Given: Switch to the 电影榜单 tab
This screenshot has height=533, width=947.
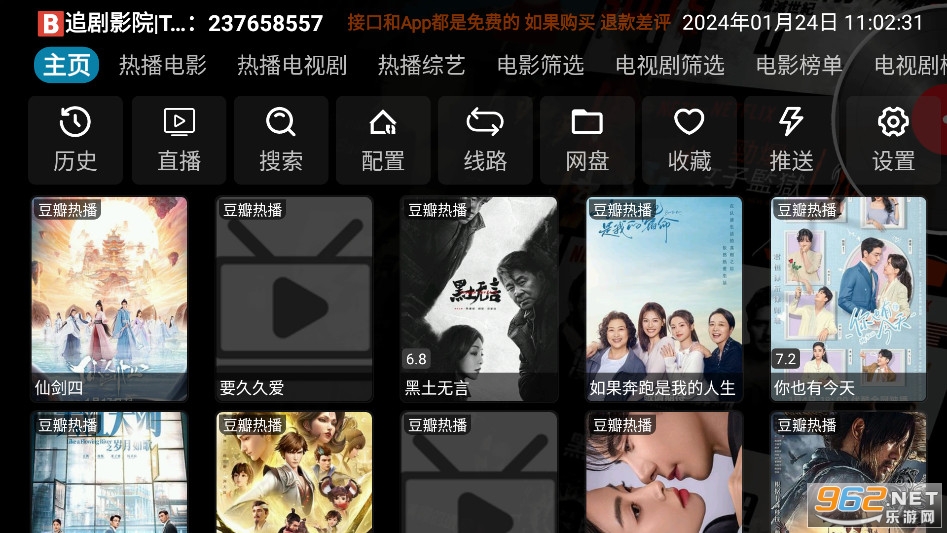Looking at the screenshot, I should coord(799,65).
